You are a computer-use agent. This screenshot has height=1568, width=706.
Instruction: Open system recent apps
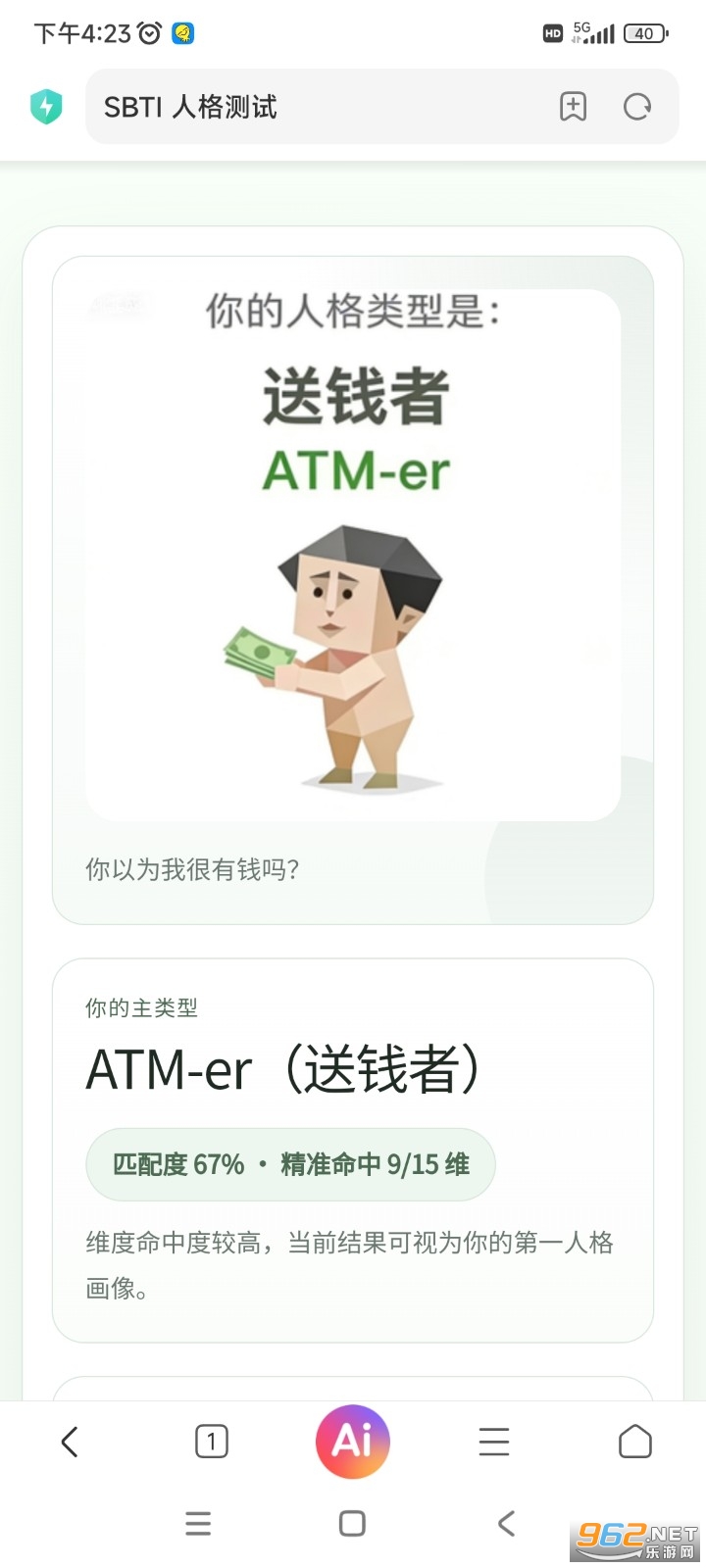[198, 1523]
